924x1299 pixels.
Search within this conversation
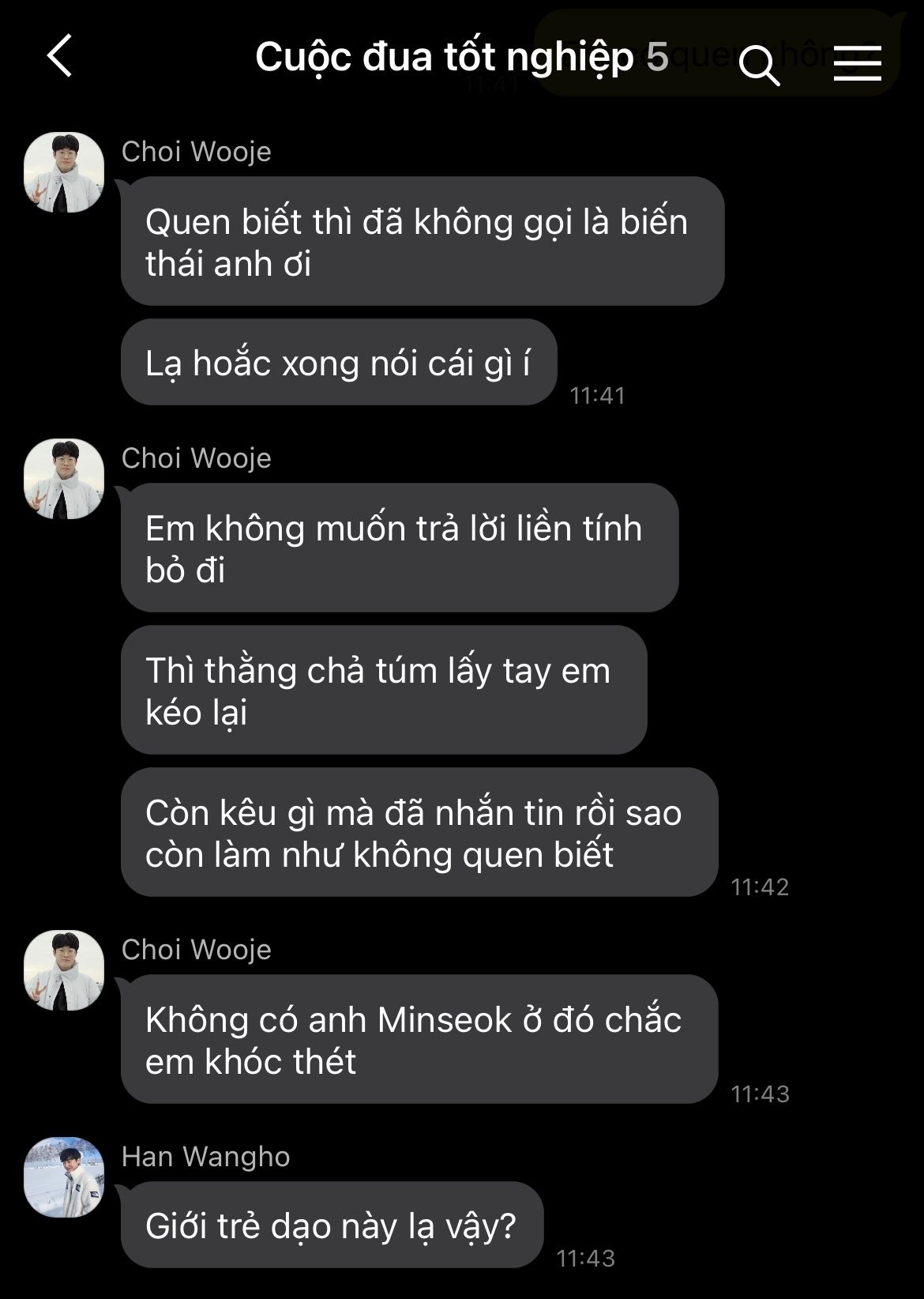pyautogui.click(x=758, y=63)
